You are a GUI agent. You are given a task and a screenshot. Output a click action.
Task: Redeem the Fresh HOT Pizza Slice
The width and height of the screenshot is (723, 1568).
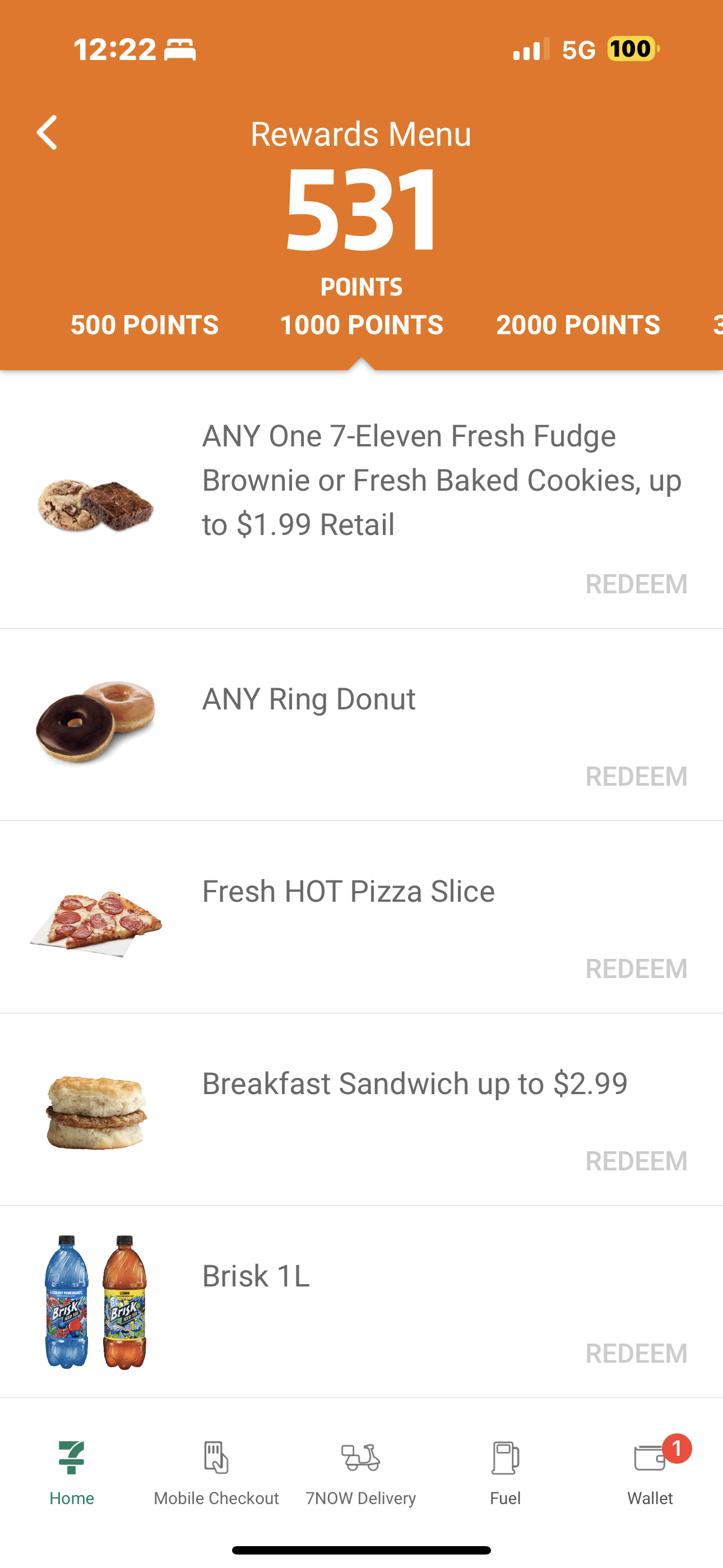[x=636, y=969]
